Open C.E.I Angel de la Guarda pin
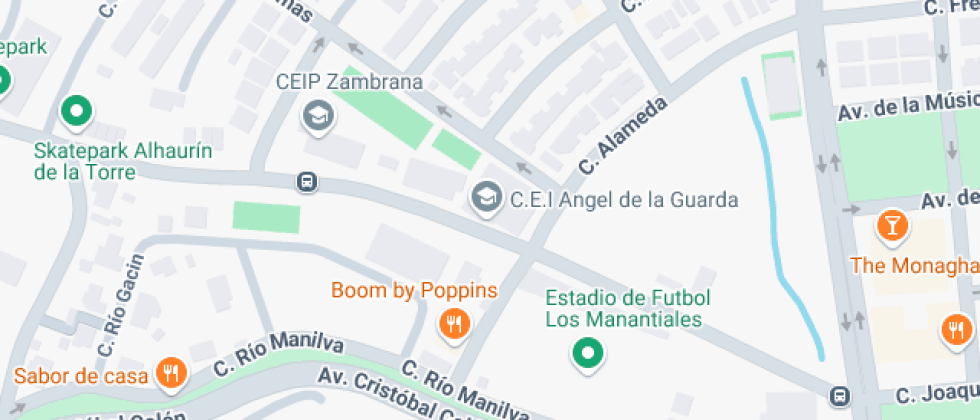The image size is (980, 420). click(487, 198)
